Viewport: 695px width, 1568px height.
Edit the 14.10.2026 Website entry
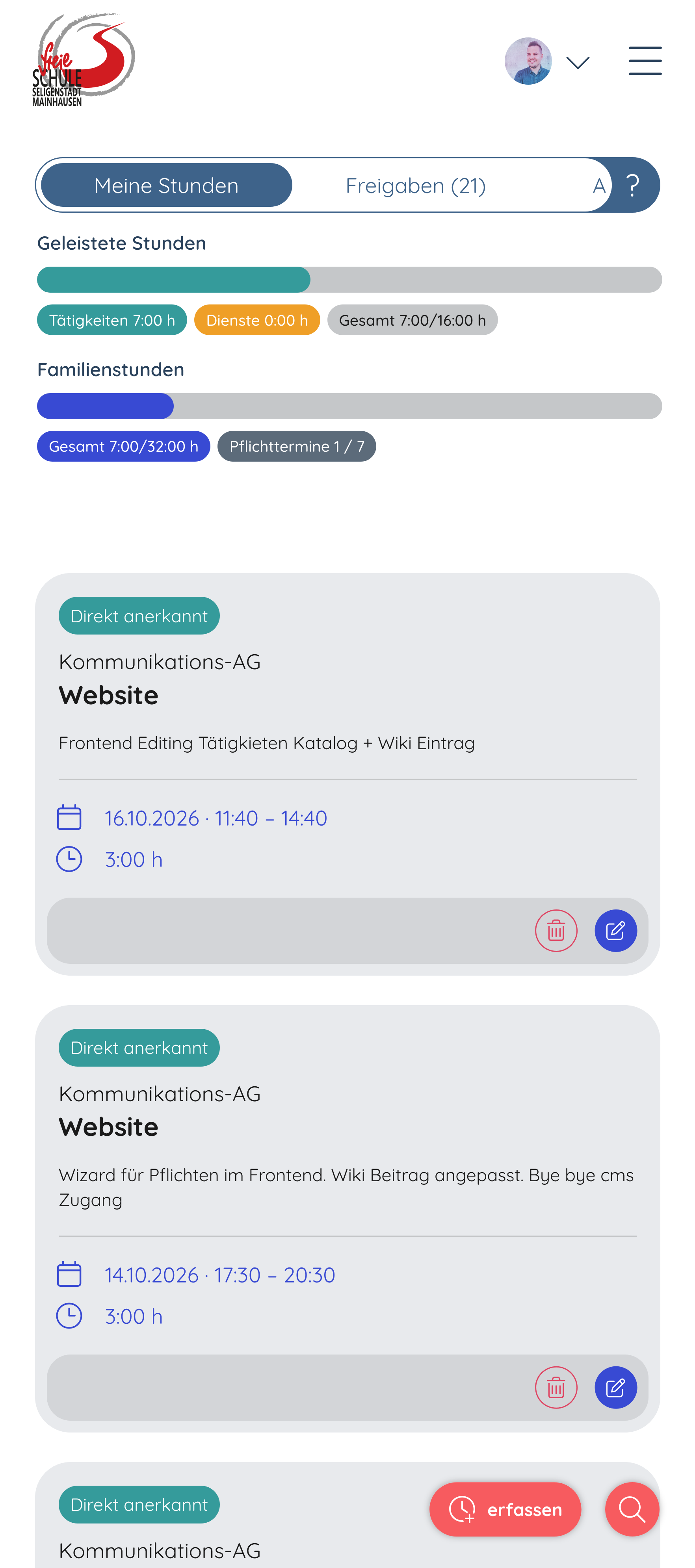pos(615,1387)
